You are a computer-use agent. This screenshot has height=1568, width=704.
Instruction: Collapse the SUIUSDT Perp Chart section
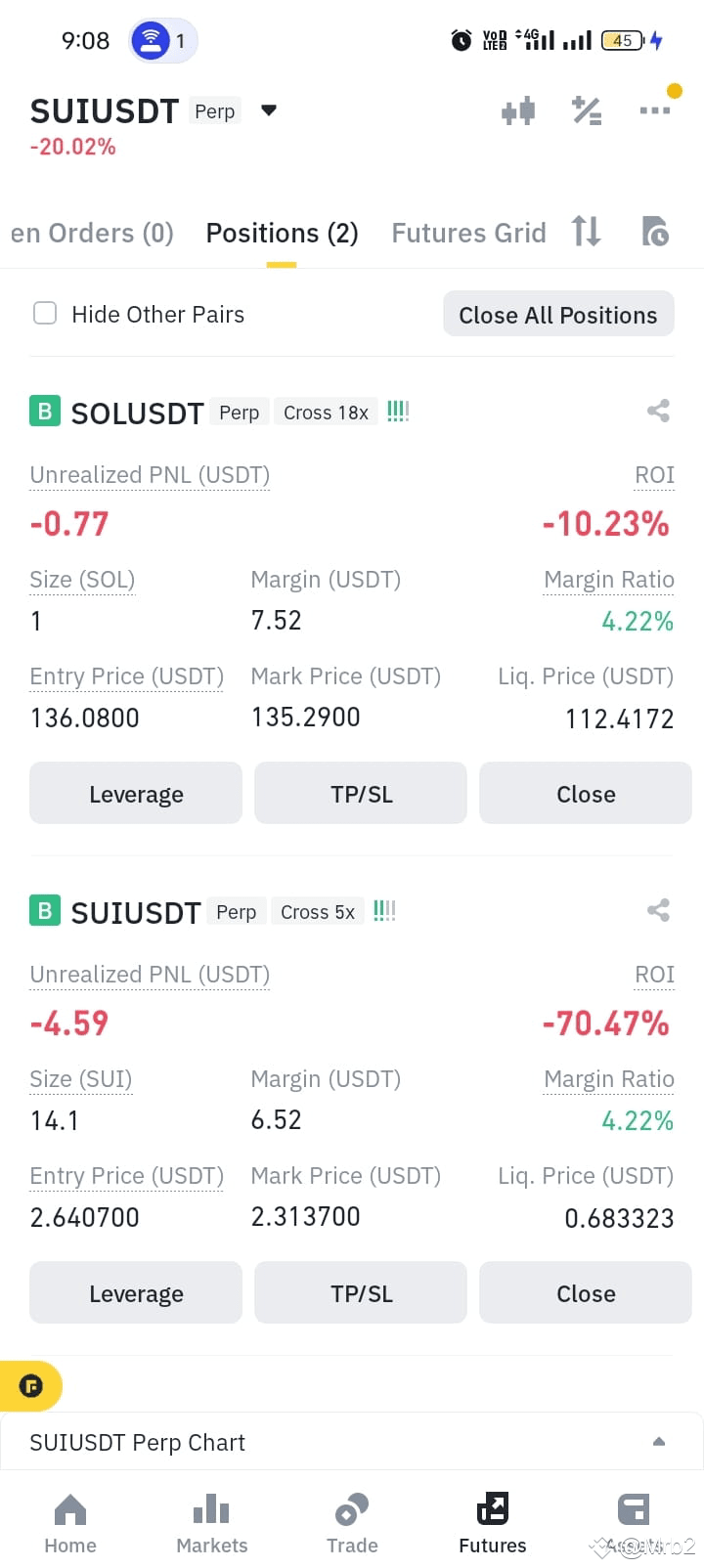pyautogui.click(x=658, y=1441)
